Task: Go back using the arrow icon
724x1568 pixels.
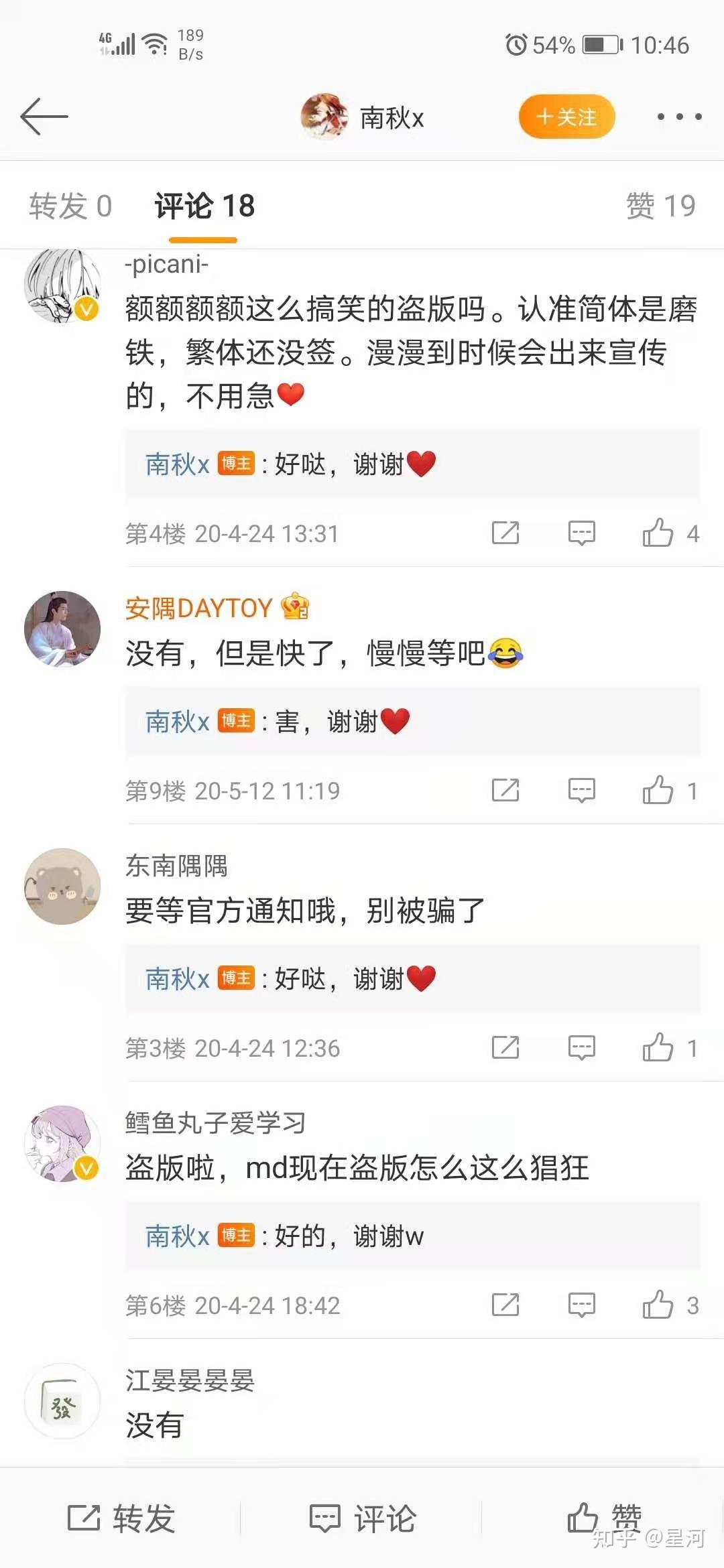Action: click(x=44, y=117)
